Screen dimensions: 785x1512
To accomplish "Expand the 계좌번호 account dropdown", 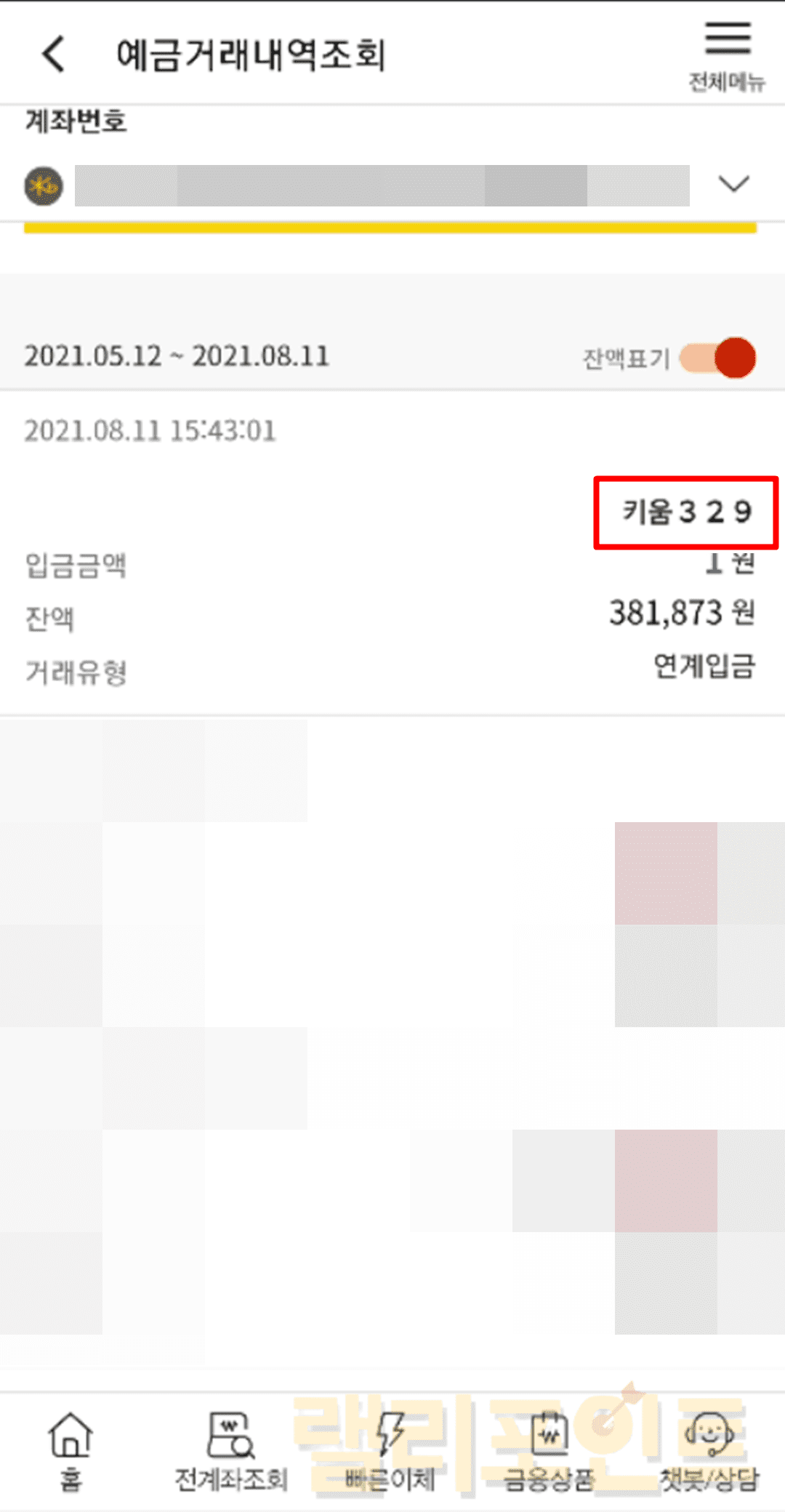I will [x=733, y=184].
